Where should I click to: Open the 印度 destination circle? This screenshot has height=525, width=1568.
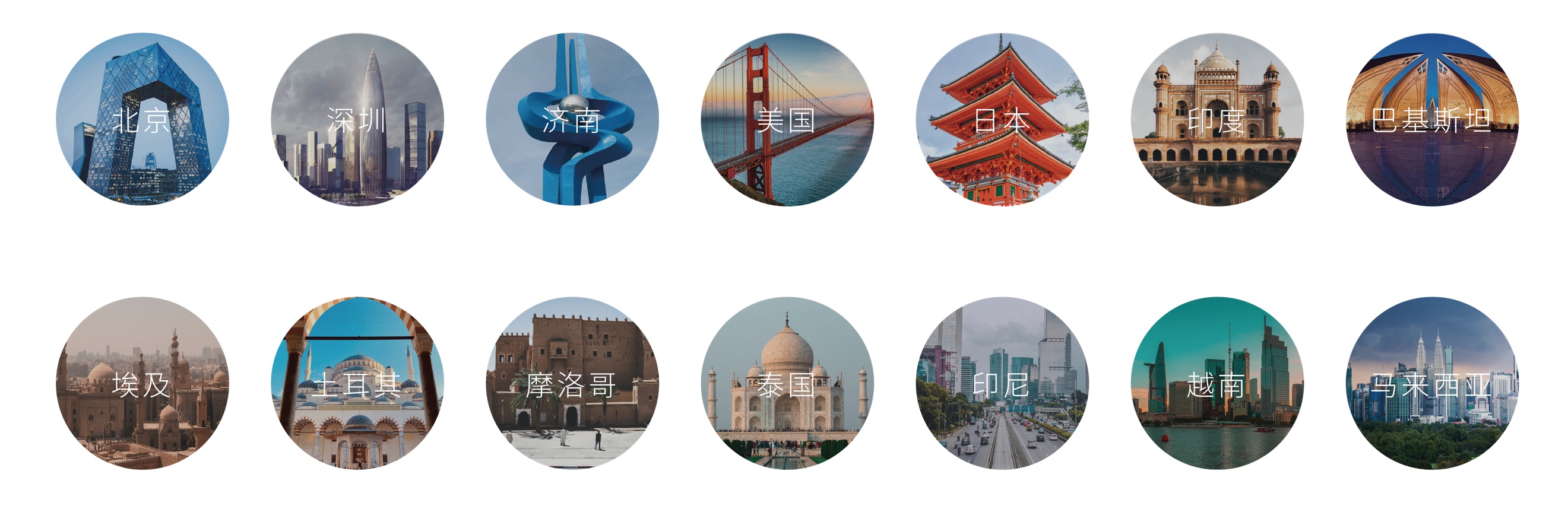point(1217,119)
